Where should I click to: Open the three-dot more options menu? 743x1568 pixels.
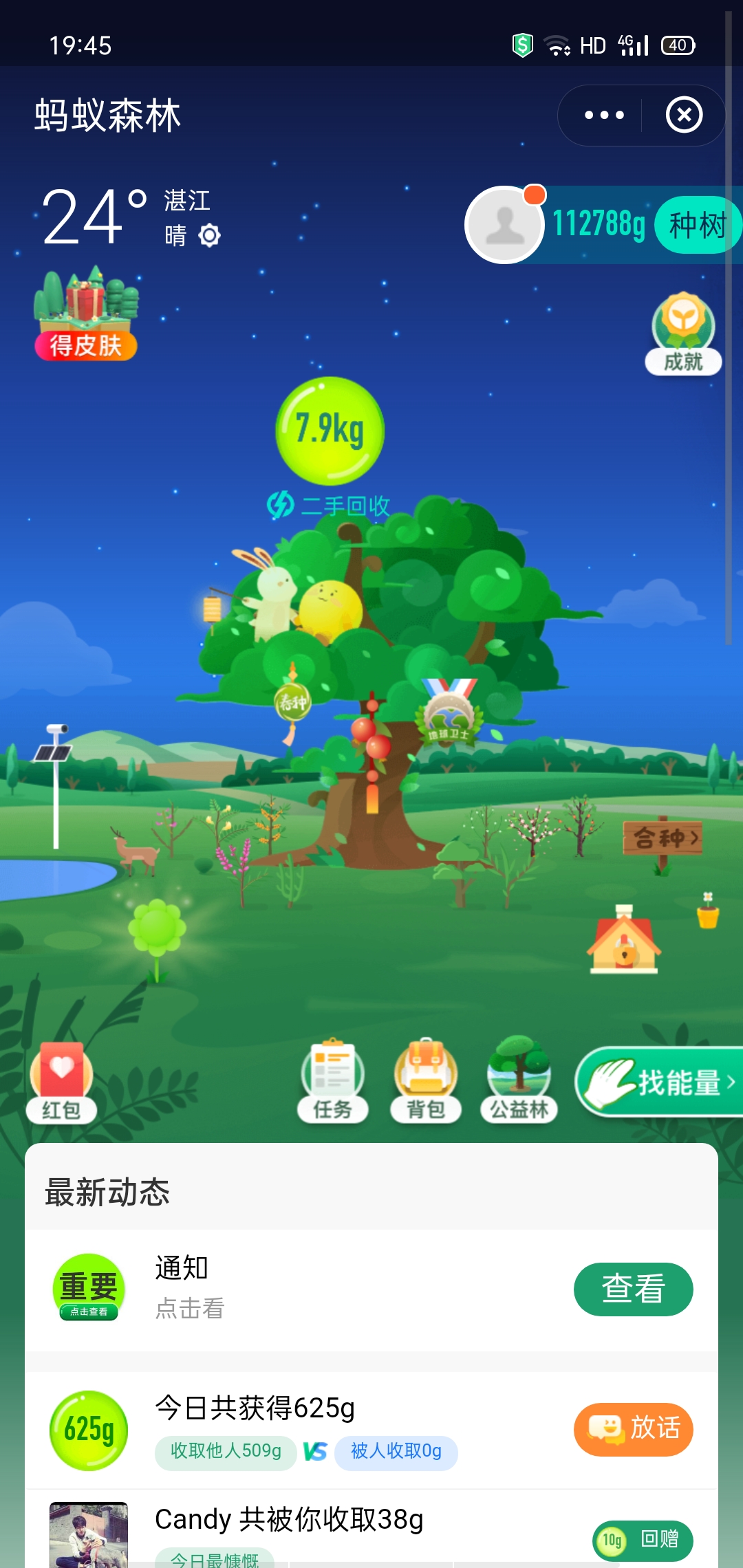[x=604, y=116]
